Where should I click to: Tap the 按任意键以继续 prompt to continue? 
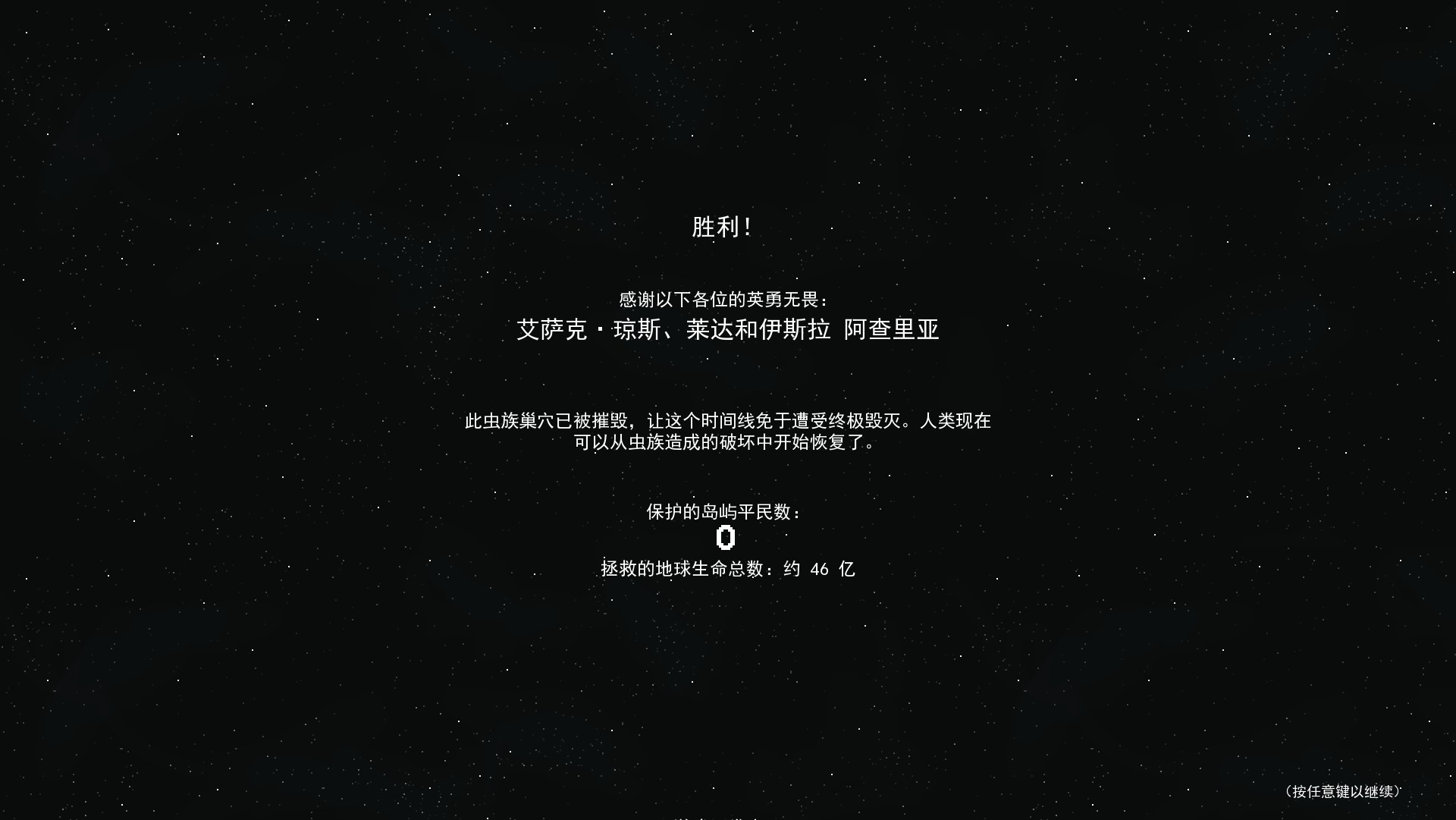(1342, 791)
